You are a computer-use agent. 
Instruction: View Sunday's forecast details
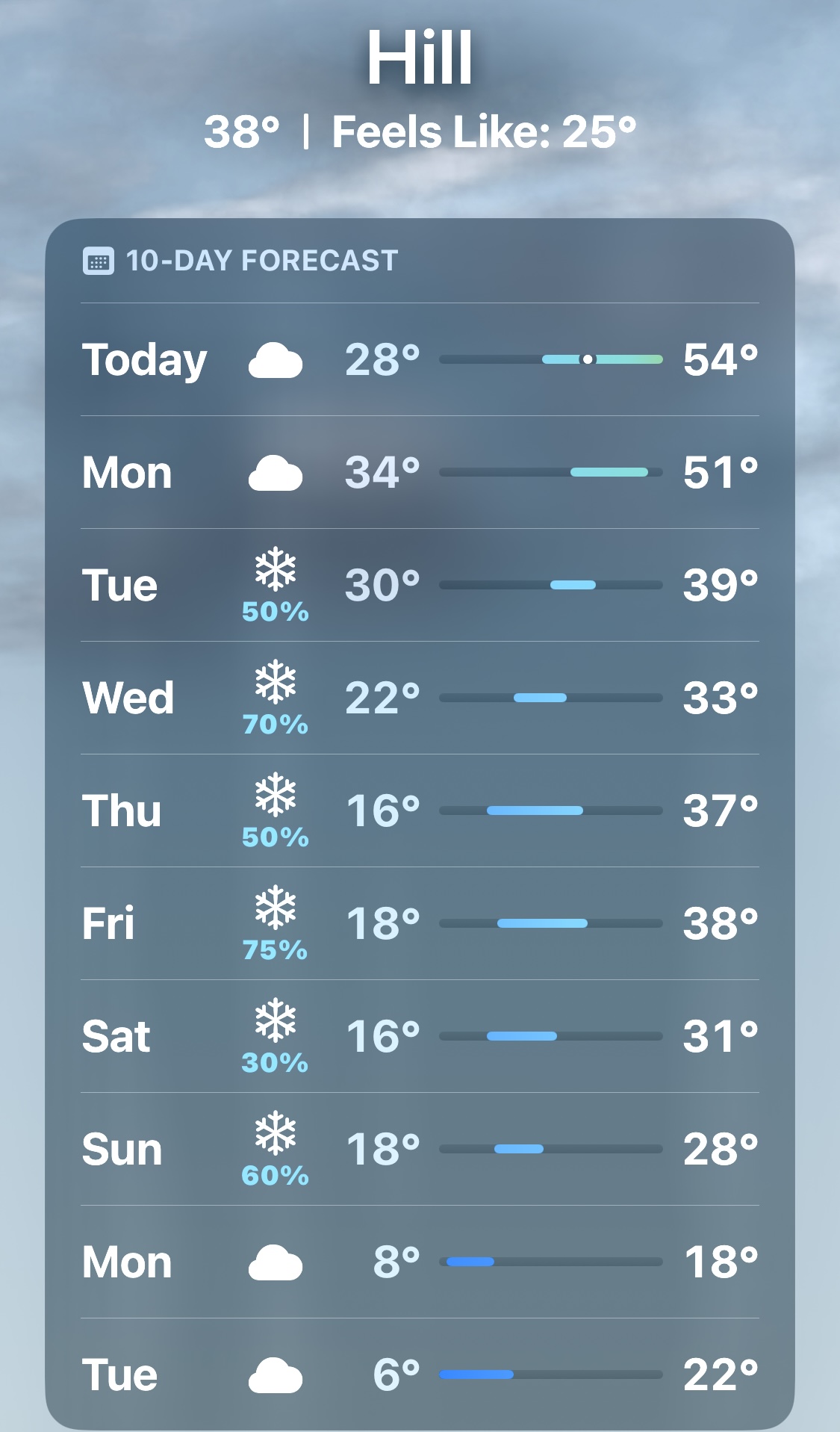click(x=420, y=1149)
